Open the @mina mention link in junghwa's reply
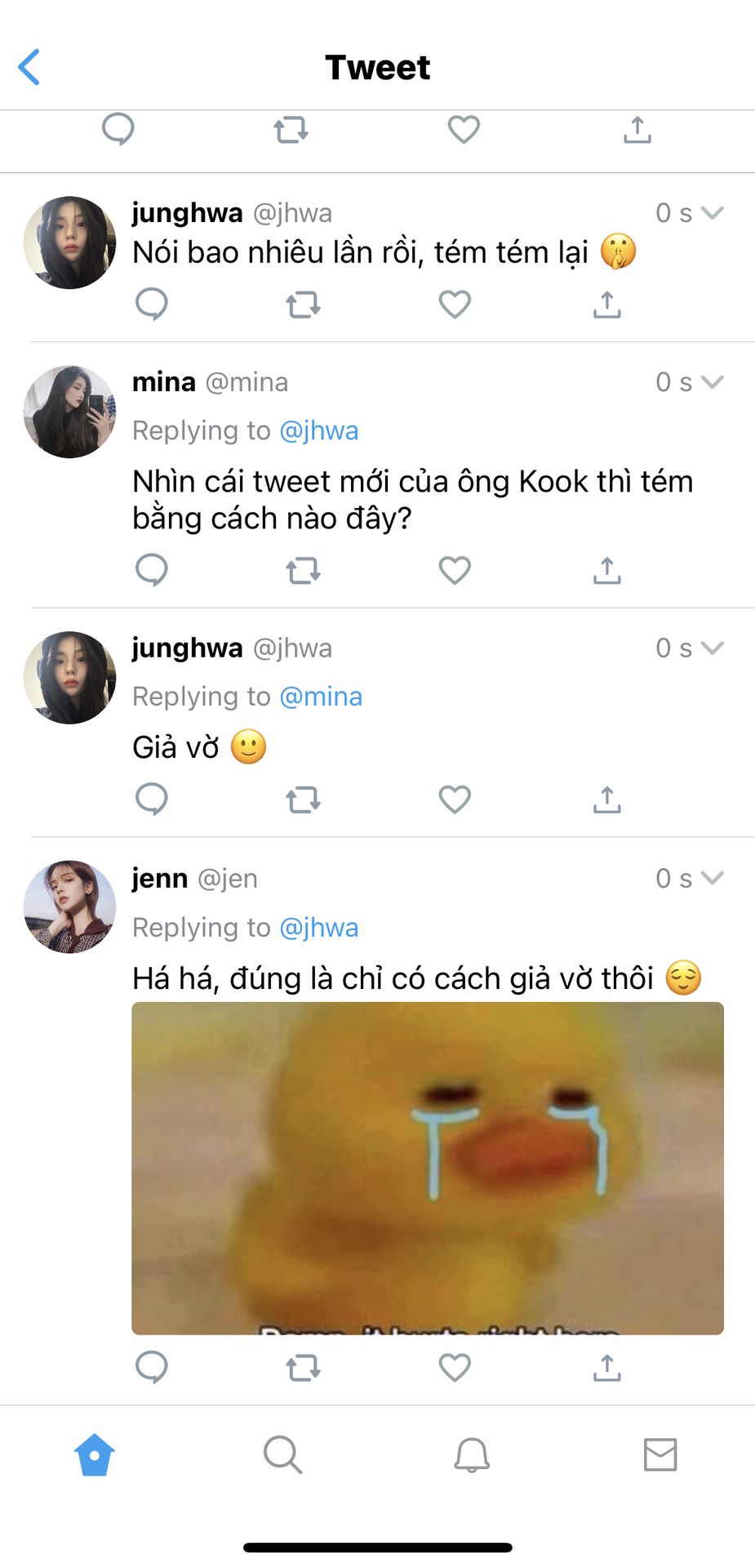 (x=321, y=697)
